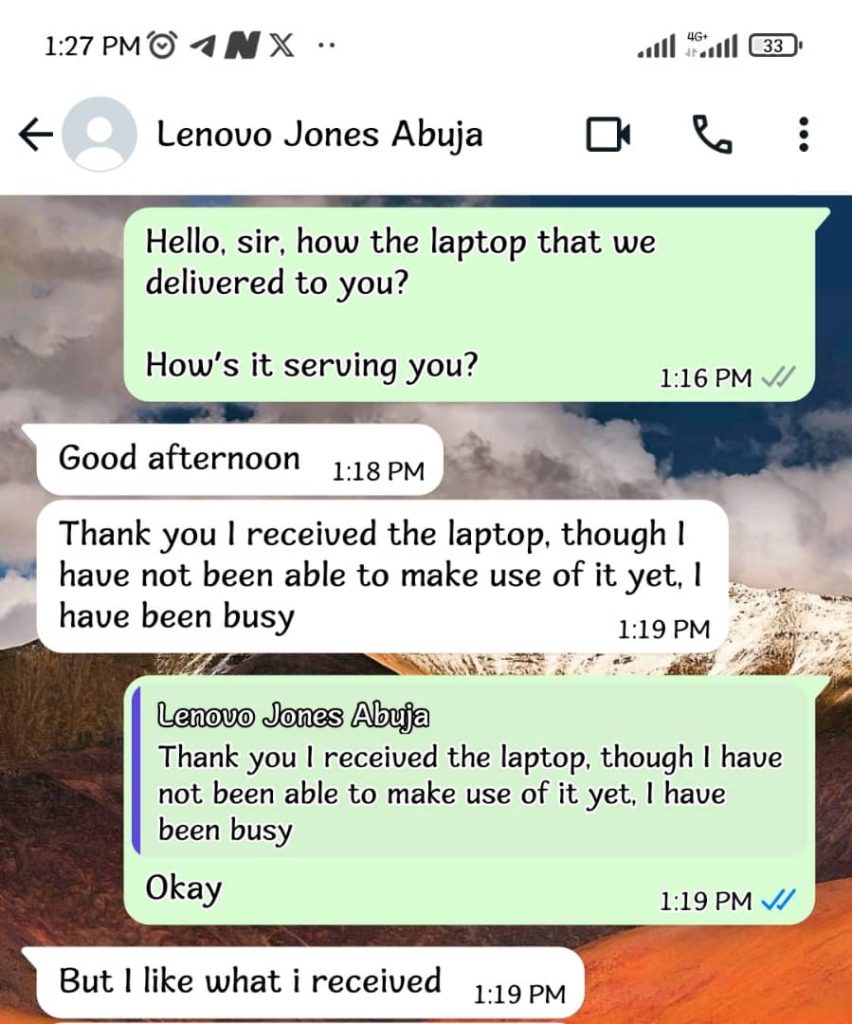The width and height of the screenshot is (852, 1024).
Task: Go back to the chat list
Action: (36, 134)
